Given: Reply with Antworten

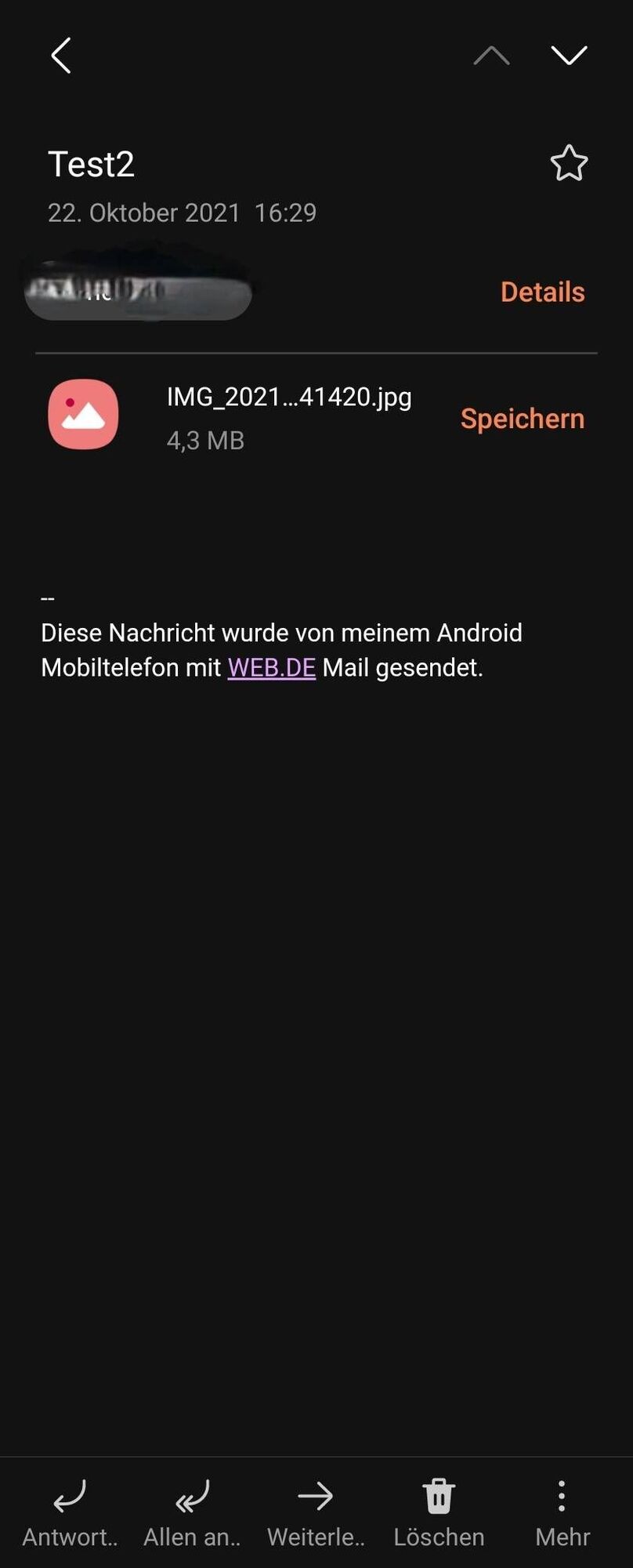Looking at the screenshot, I should tap(70, 1513).
